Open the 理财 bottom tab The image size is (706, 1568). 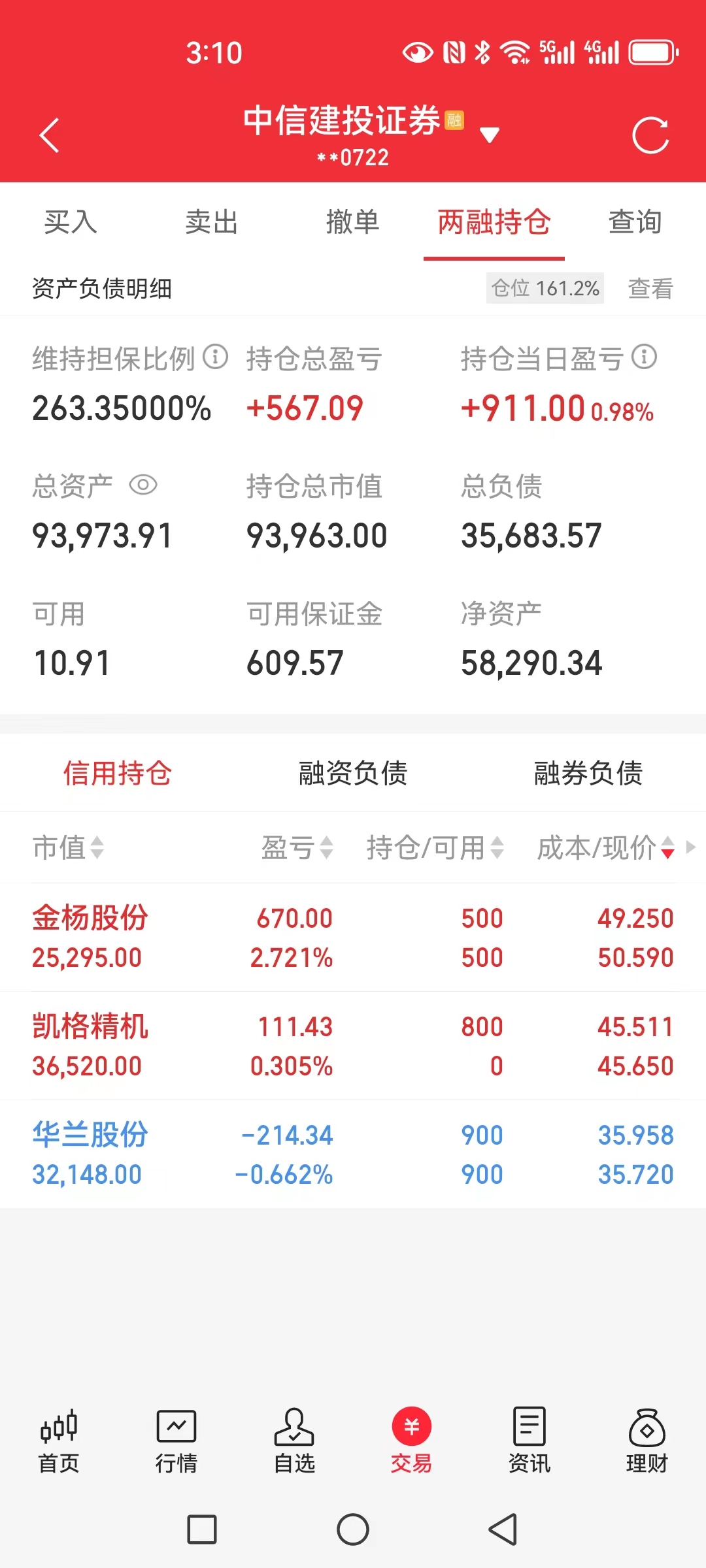[x=647, y=1441]
